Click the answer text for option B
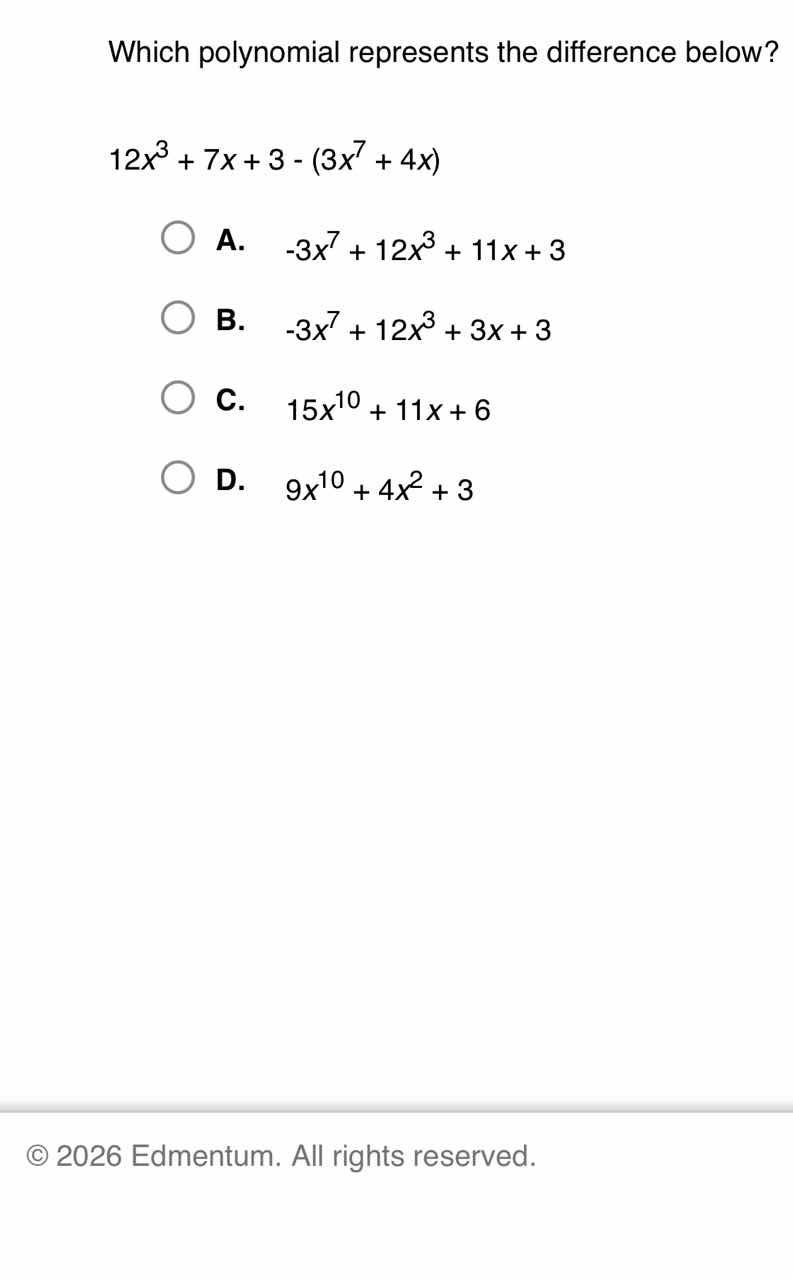 click(417, 329)
